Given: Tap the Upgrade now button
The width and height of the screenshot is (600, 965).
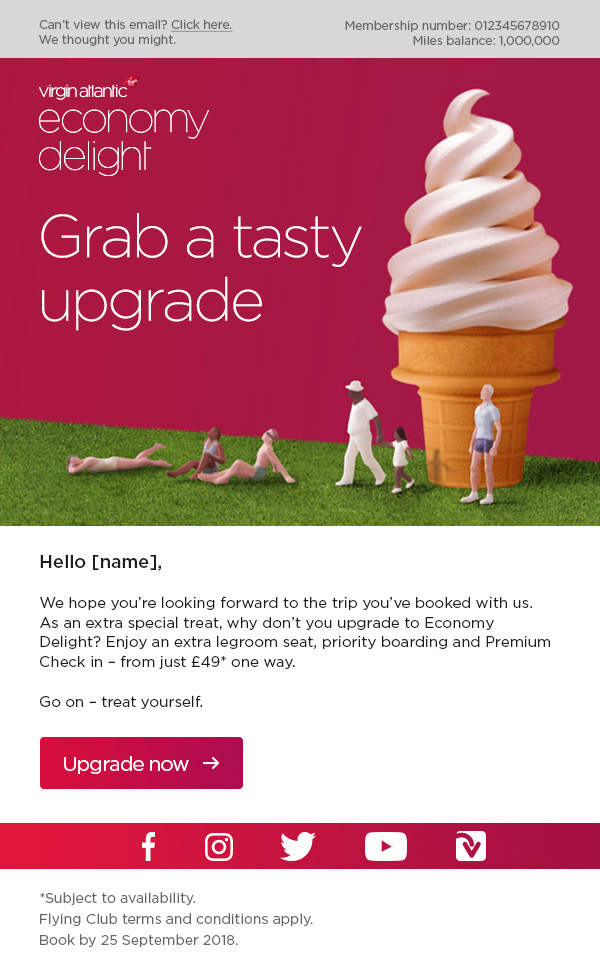Looking at the screenshot, I should coord(141,763).
